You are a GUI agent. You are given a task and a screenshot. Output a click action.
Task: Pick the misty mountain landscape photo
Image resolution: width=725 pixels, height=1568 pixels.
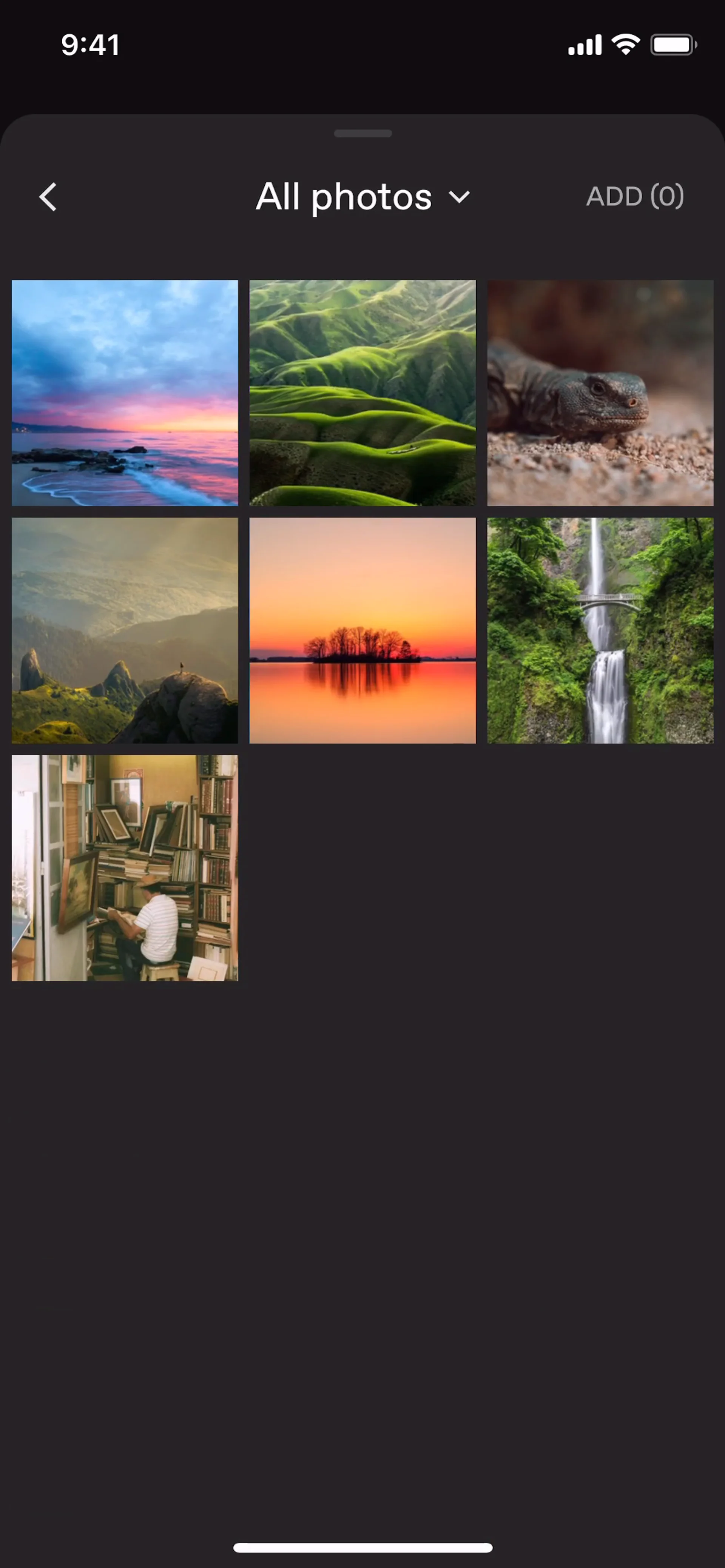125,630
